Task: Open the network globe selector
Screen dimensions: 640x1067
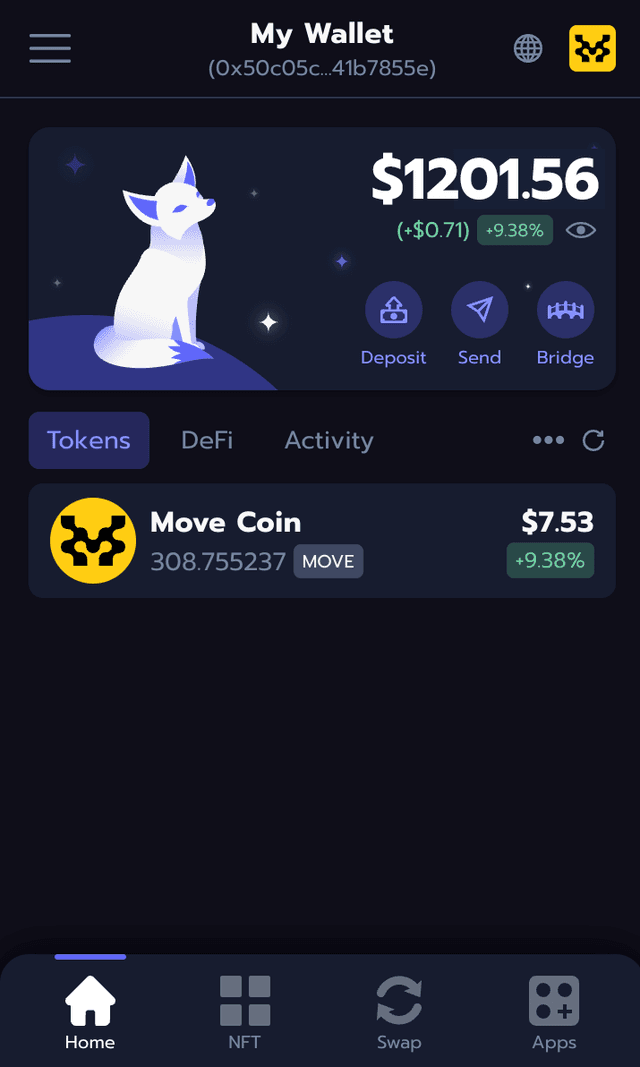Action: 528,48
